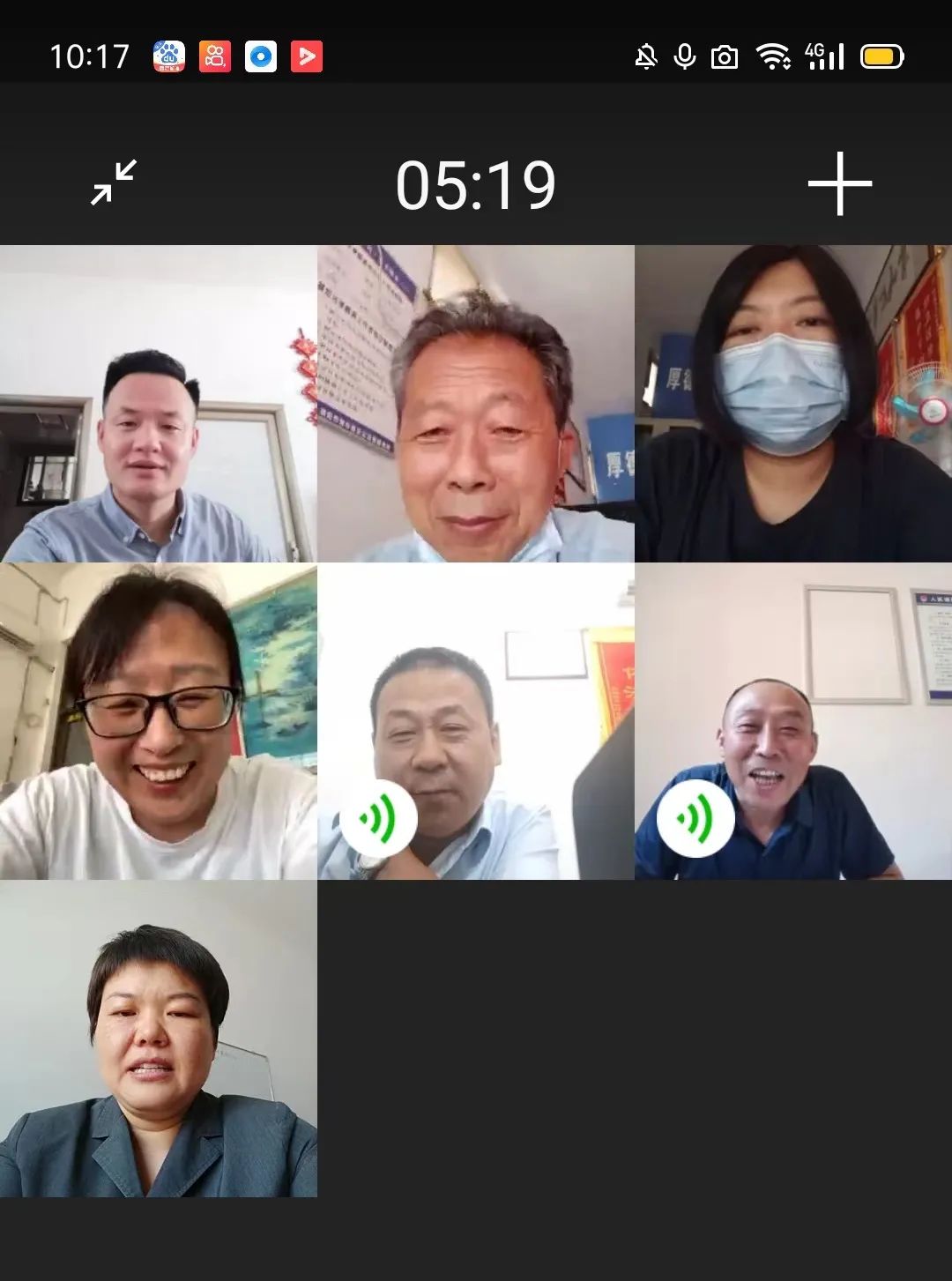Screen dimensions: 952x1281
Task: Tap the shrink arrows to minimize the call
Action: [115, 181]
